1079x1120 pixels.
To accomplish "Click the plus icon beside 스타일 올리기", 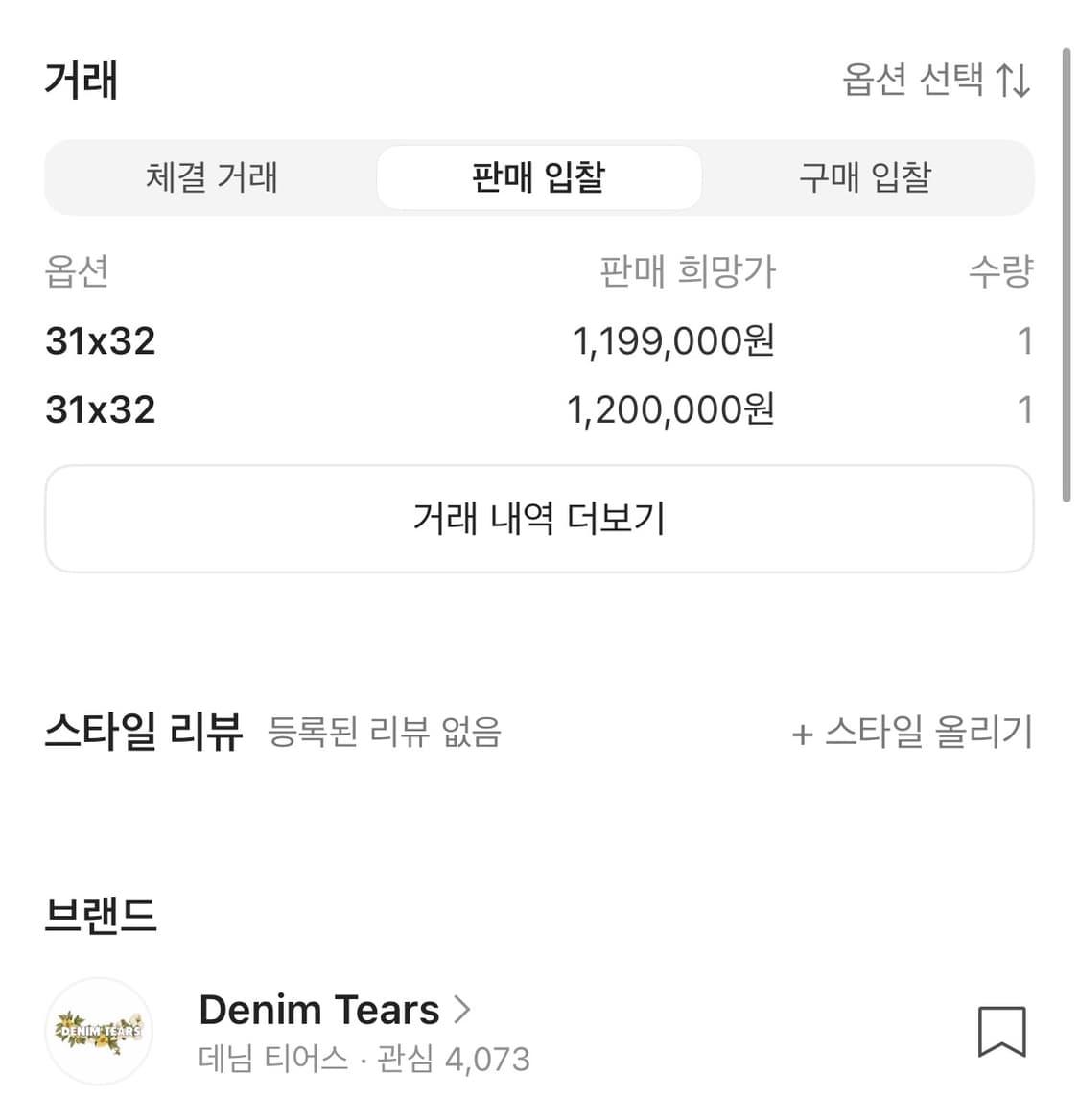I will [803, 734].
